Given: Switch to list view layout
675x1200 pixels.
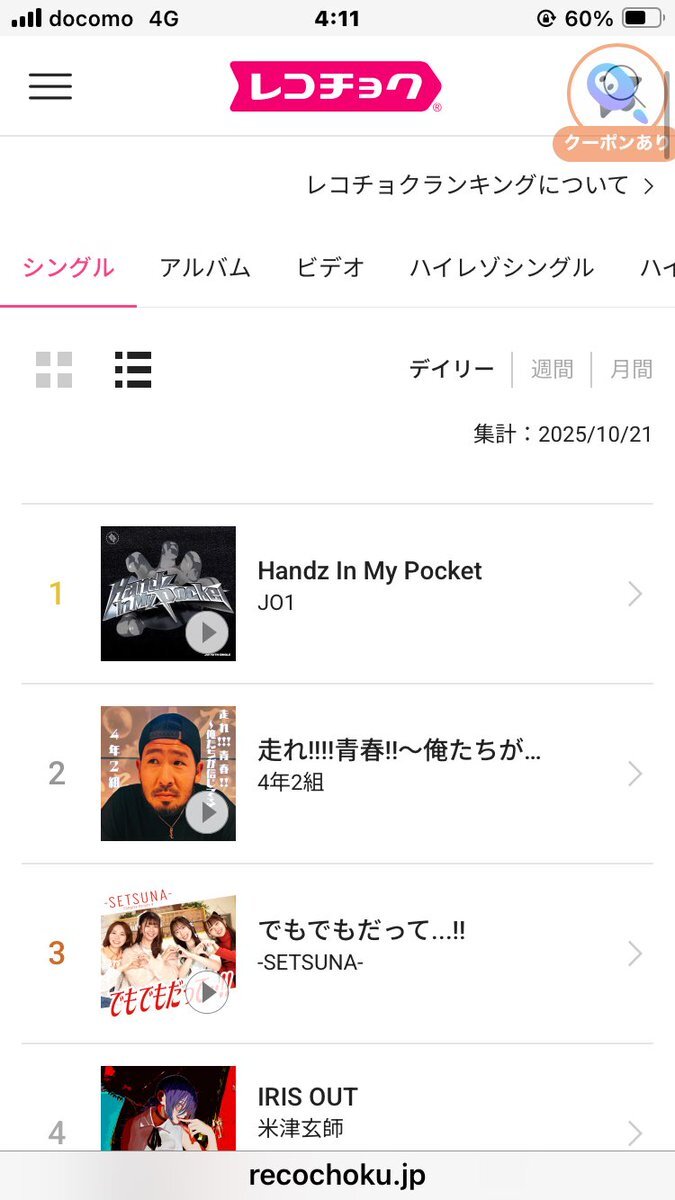Looking at the screenshot, I should coord(133,370).
